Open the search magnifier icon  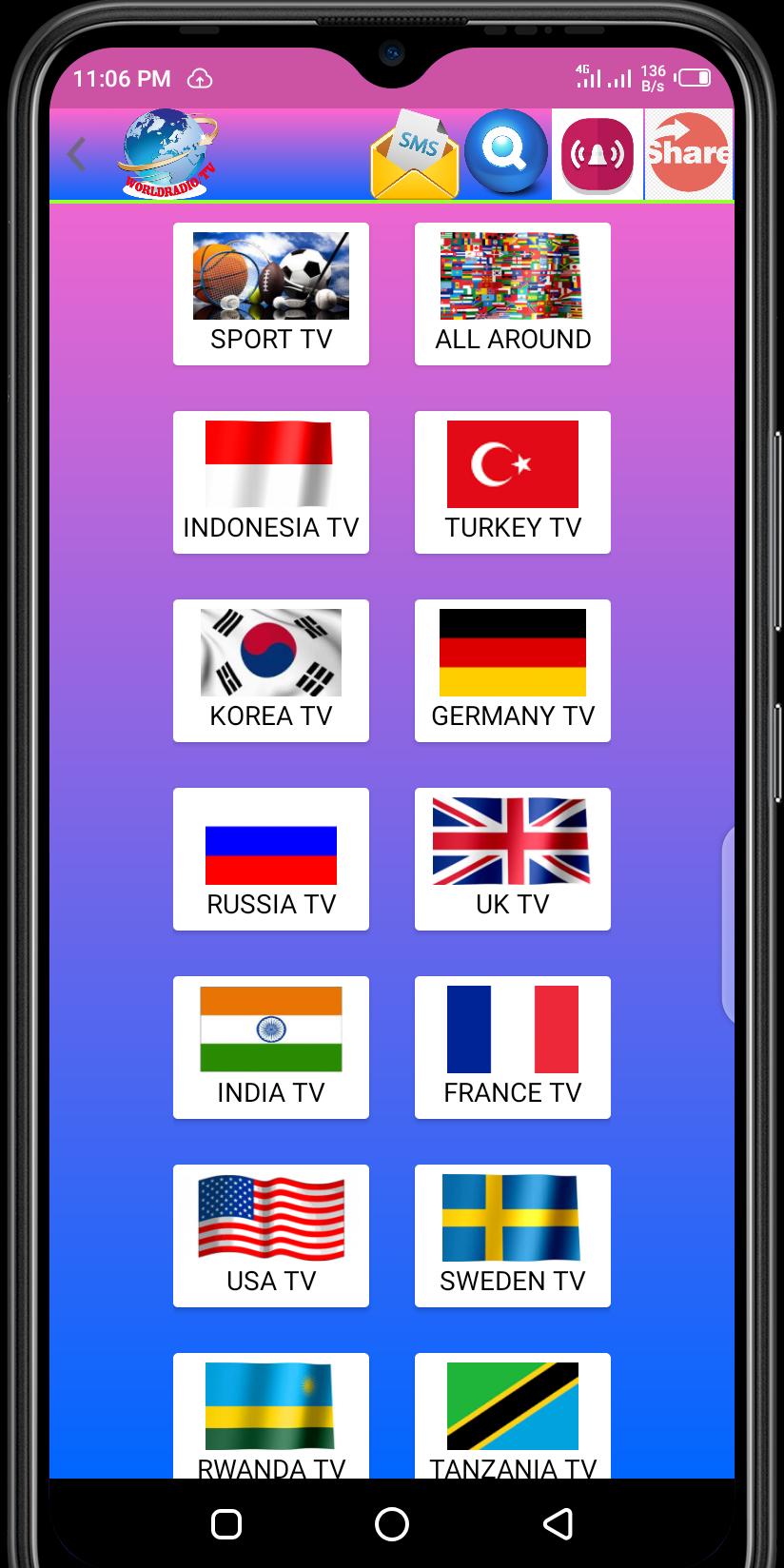[506, 153]
